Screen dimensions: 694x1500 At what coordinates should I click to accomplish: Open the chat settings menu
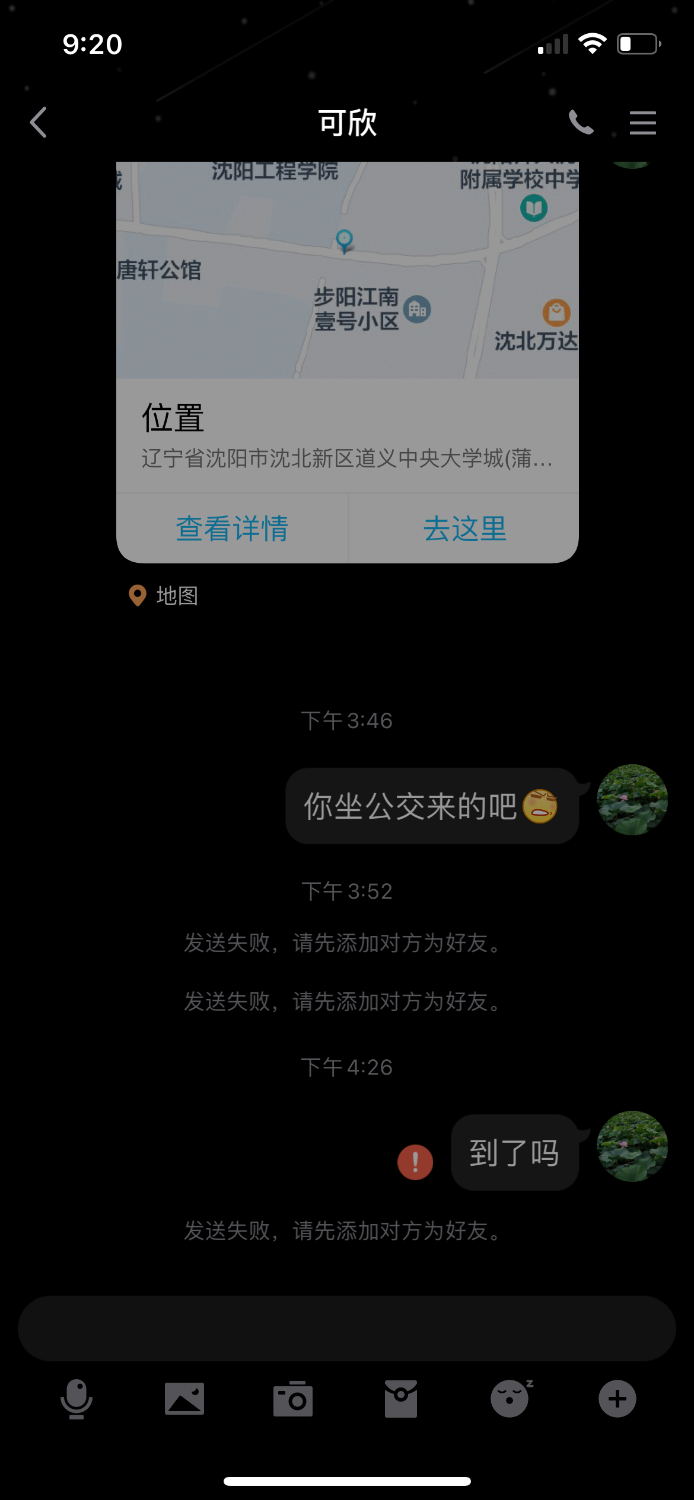click(x=643, y=123)
